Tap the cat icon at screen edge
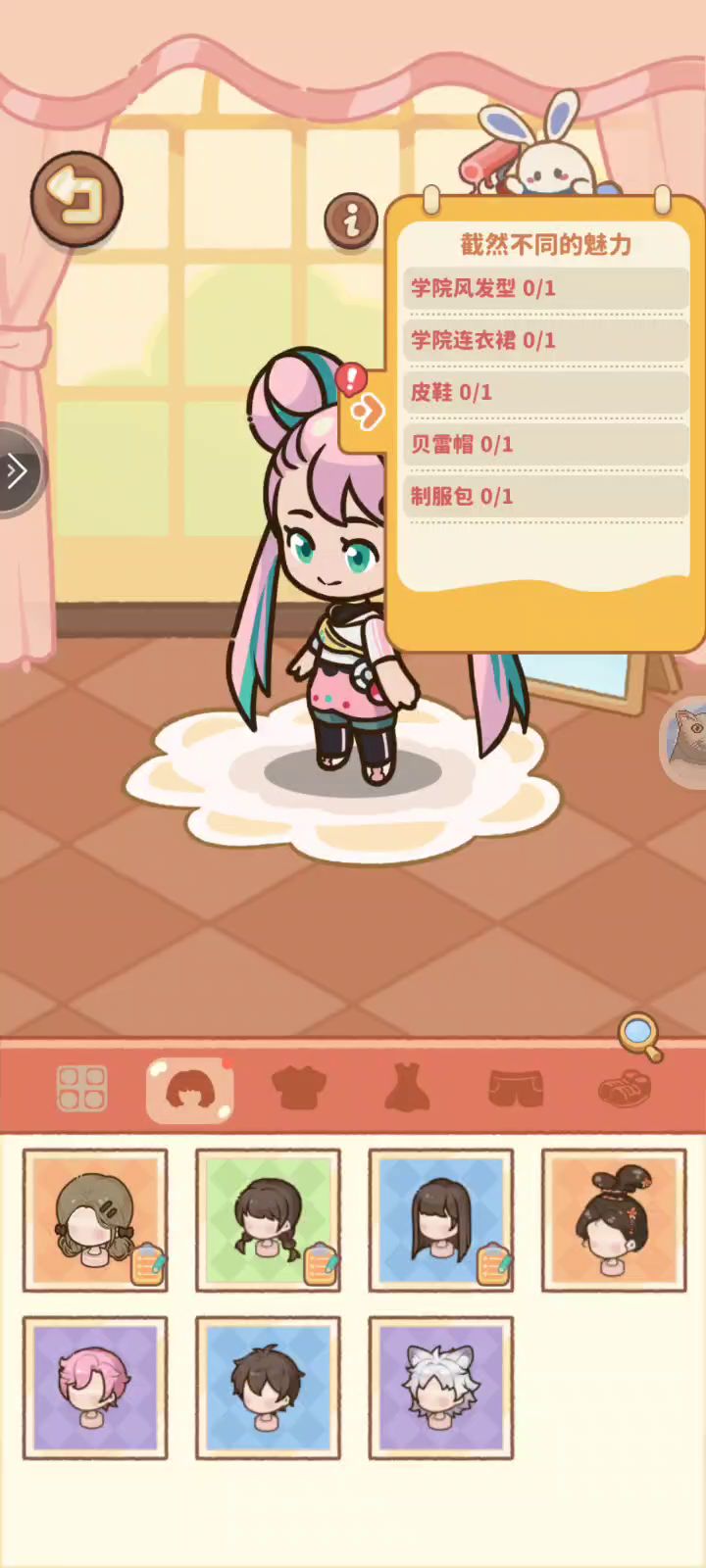Image resolution: width=706 pixels, height=1568 pixels. click(x=688, y=741)
